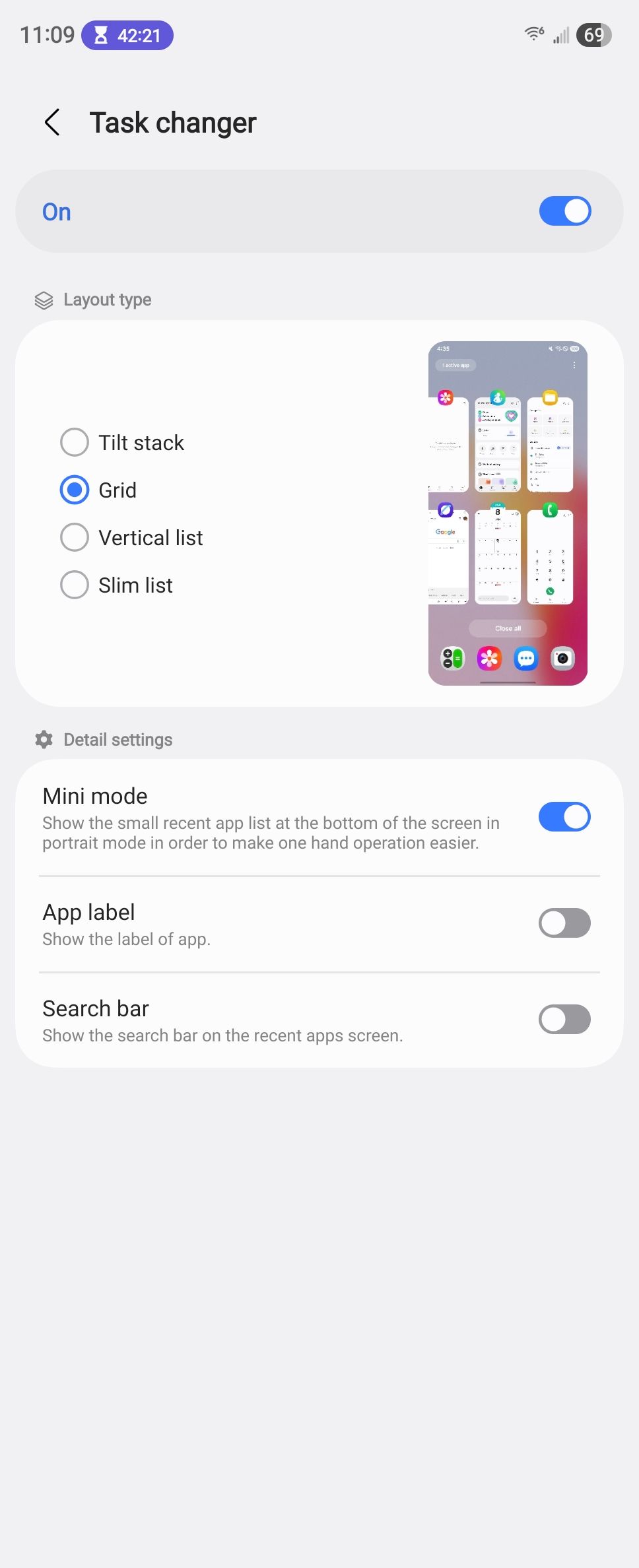
Task: Click the Layout type layers icon
Action: [44, 299]
